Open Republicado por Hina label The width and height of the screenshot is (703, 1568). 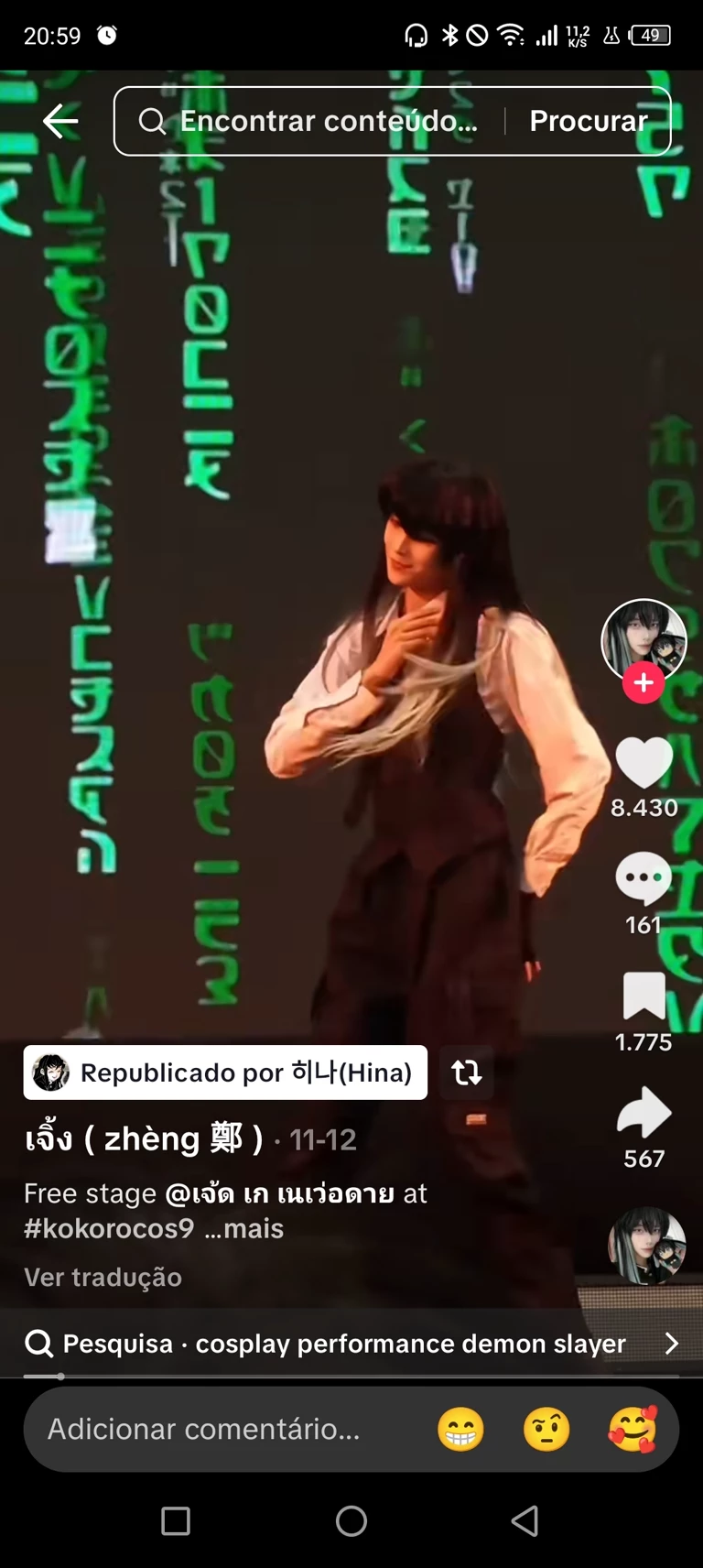click(225, 1073)
